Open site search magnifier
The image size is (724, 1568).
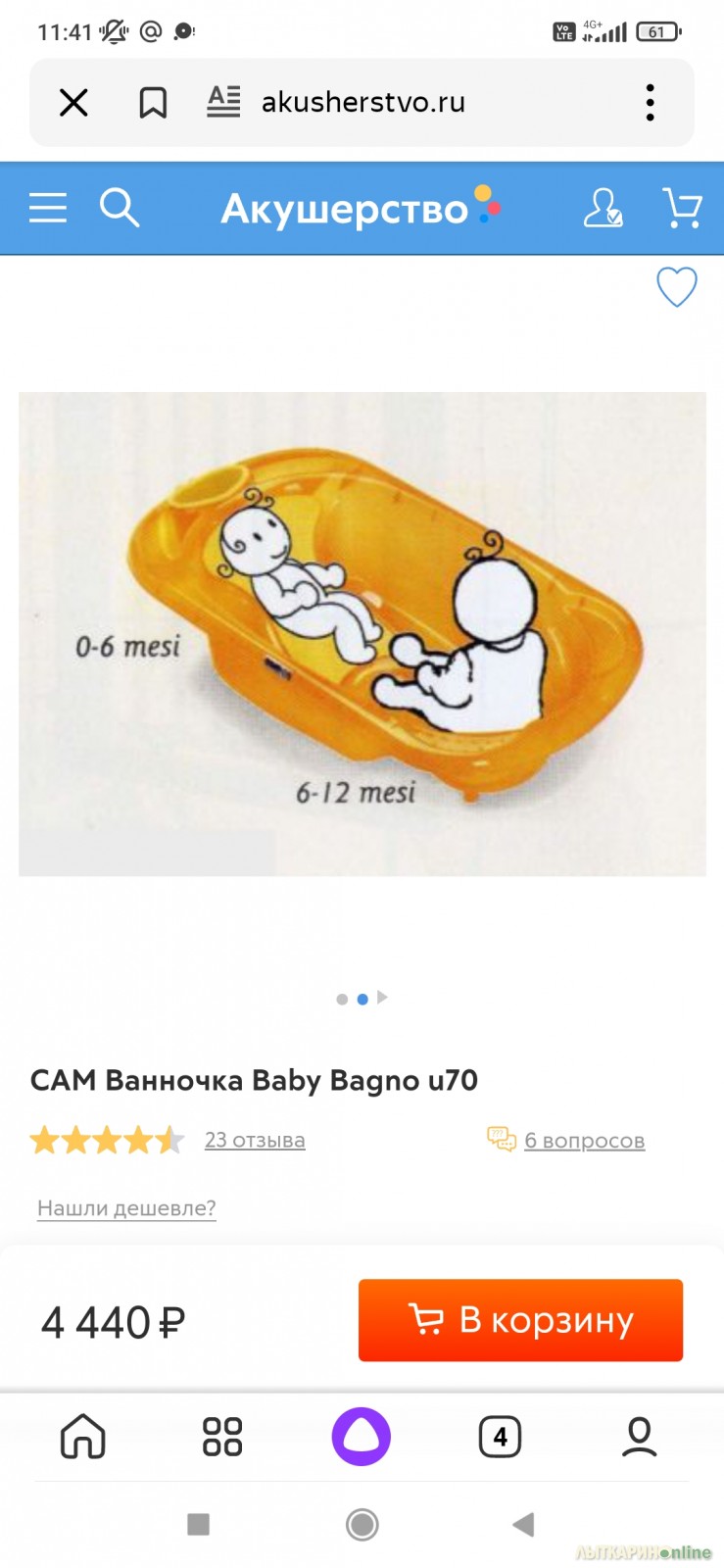pyautogui.click(x=120, y=208)
